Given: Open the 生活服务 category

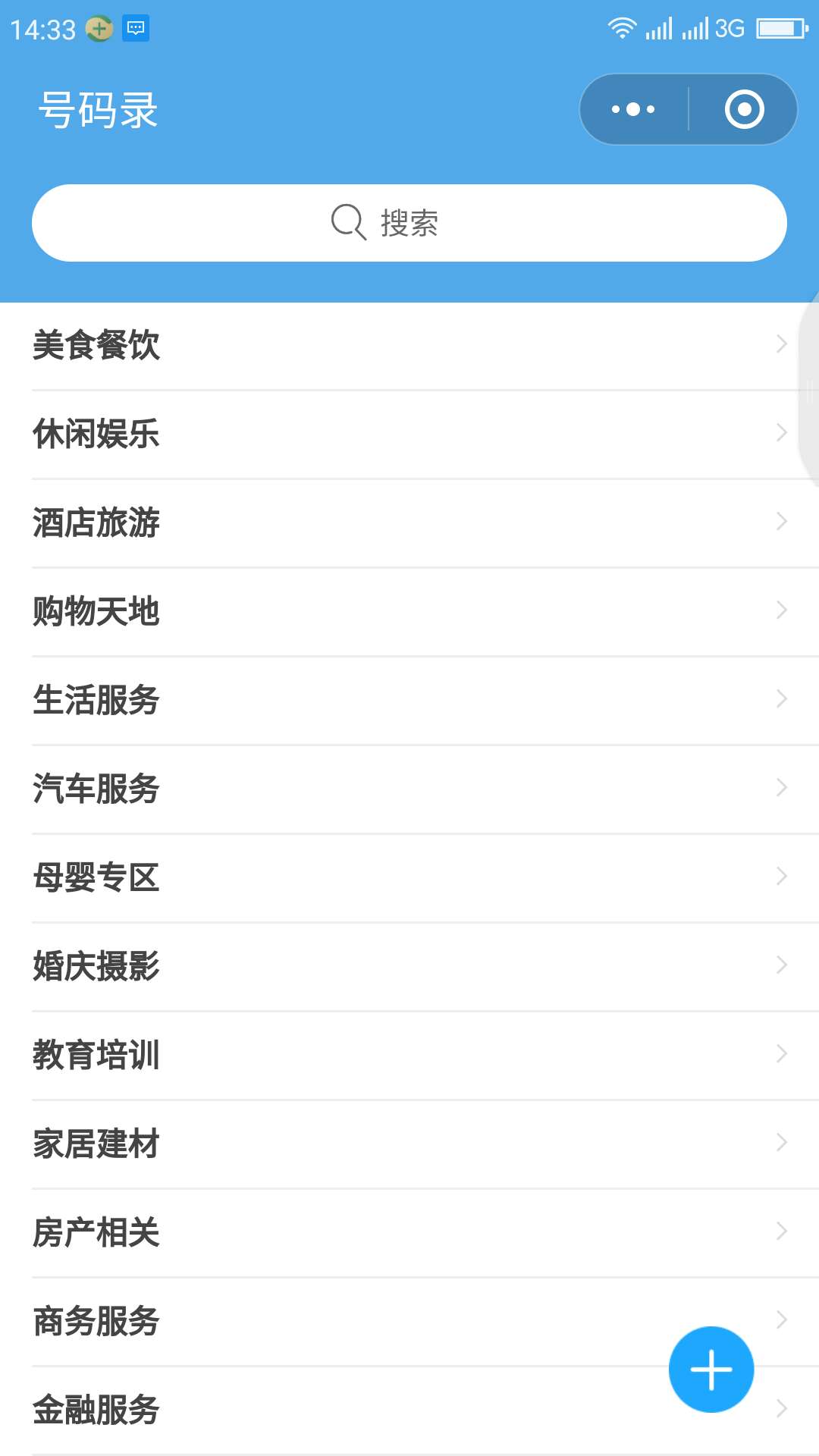Looking at the screenshot, I should (409, 701).
